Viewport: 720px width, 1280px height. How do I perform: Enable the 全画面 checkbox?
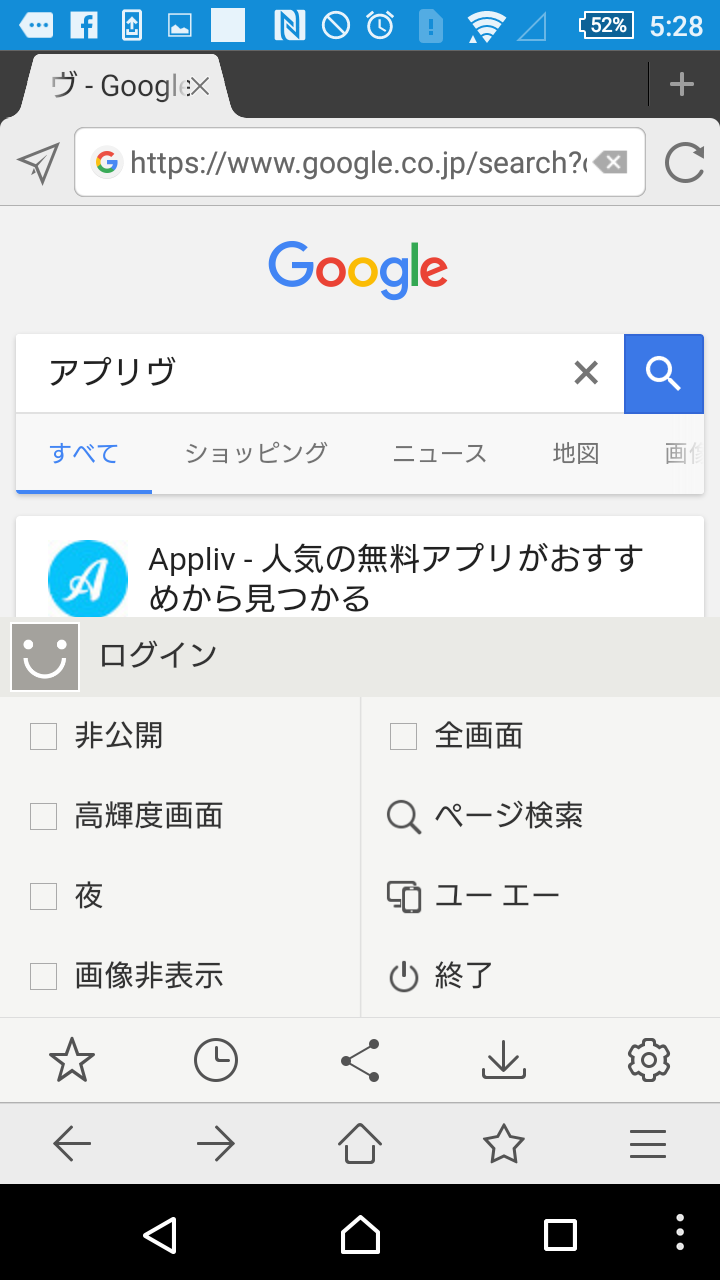pos(403,737)
